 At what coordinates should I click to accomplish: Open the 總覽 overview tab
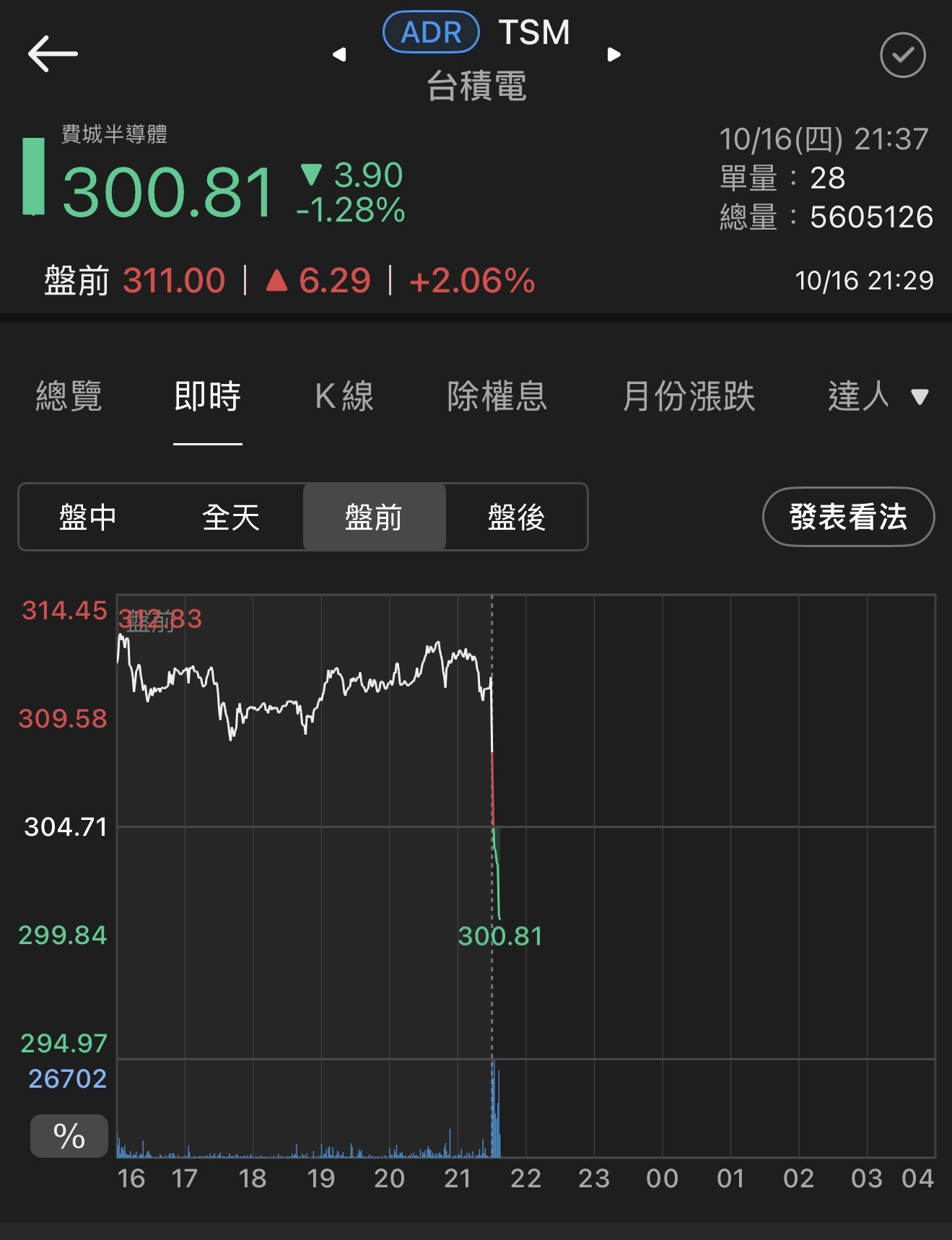[69, 396]
